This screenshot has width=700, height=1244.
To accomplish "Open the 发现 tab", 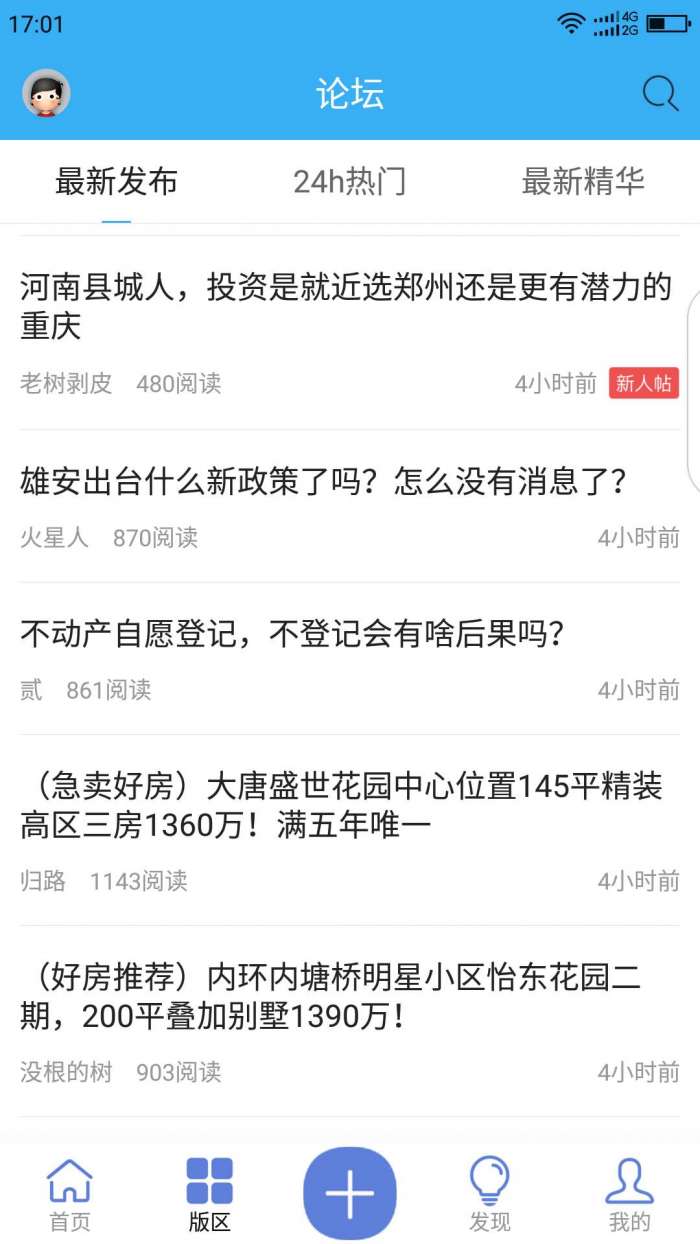I will click(x=490, y=1194).
